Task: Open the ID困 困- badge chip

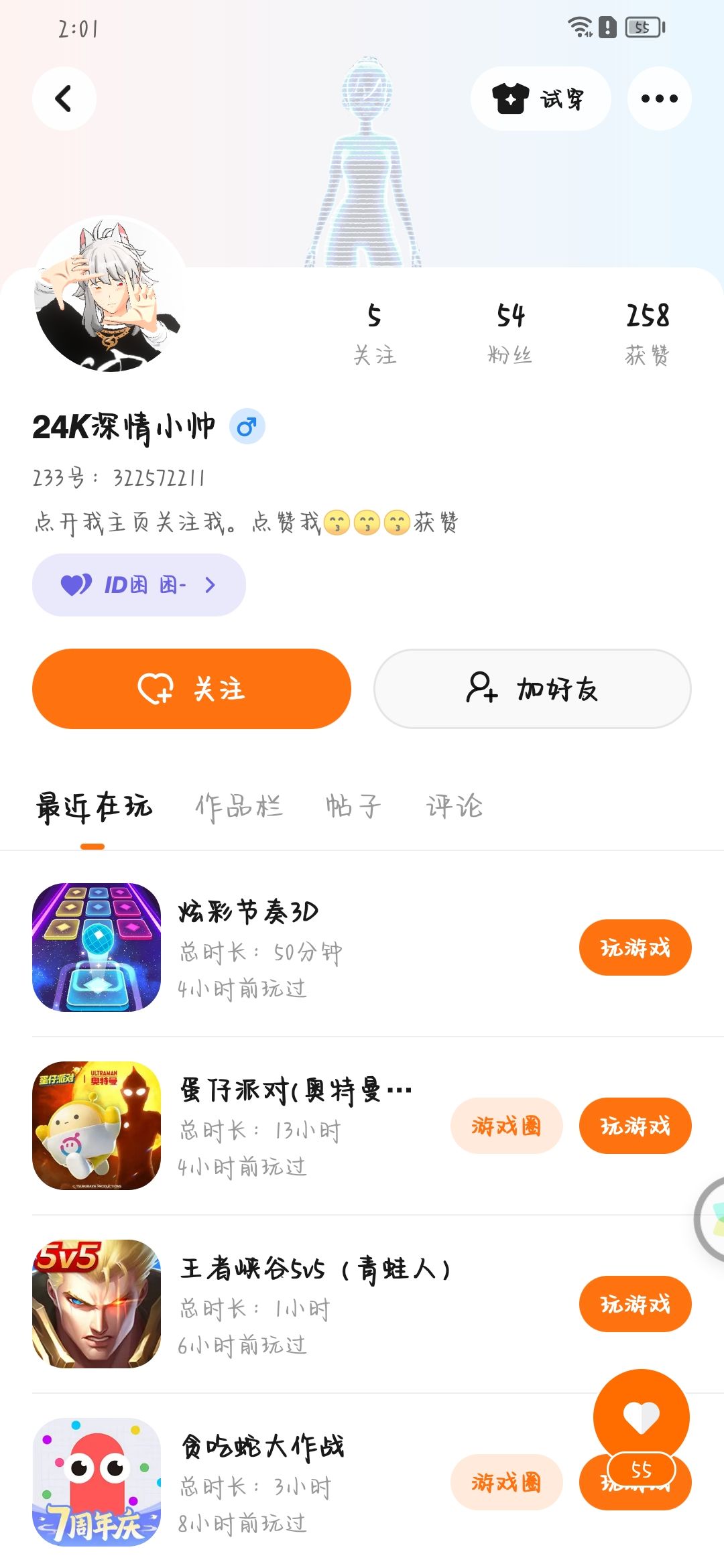Action: (x=139, y=585)
